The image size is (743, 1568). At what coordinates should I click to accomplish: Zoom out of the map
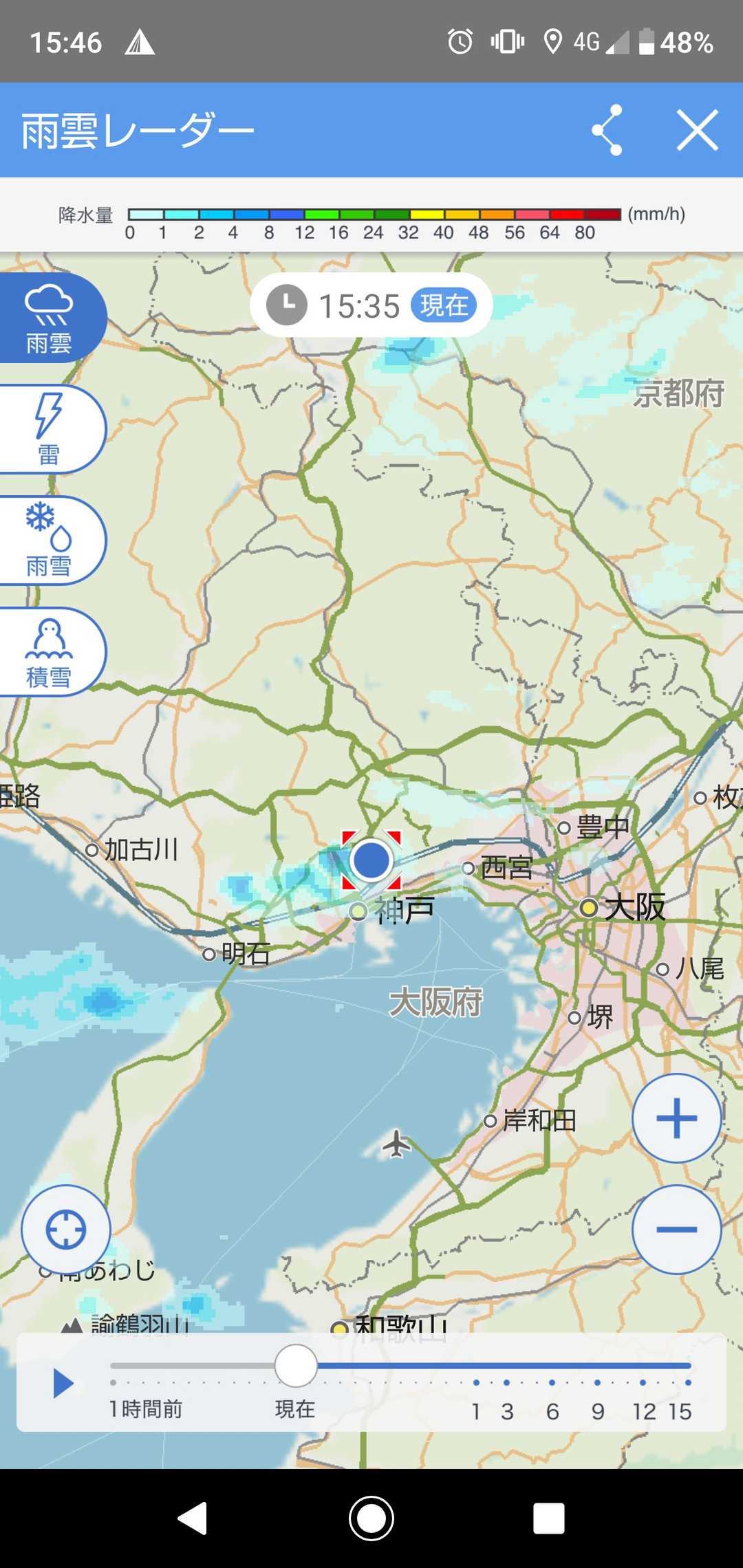pyautogui.click(x=676, y=1230)
